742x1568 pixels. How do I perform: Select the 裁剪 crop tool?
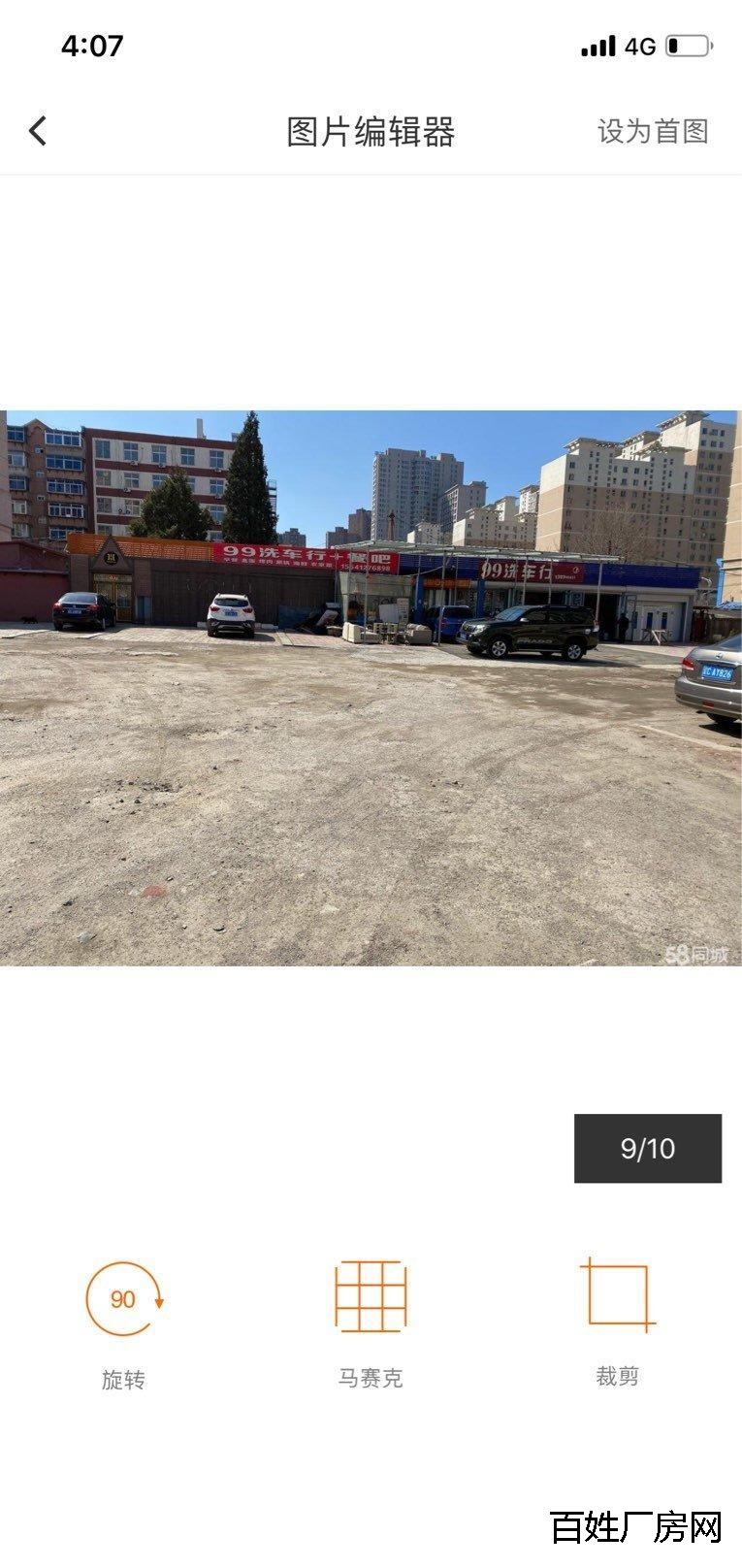coord(618,1322)
